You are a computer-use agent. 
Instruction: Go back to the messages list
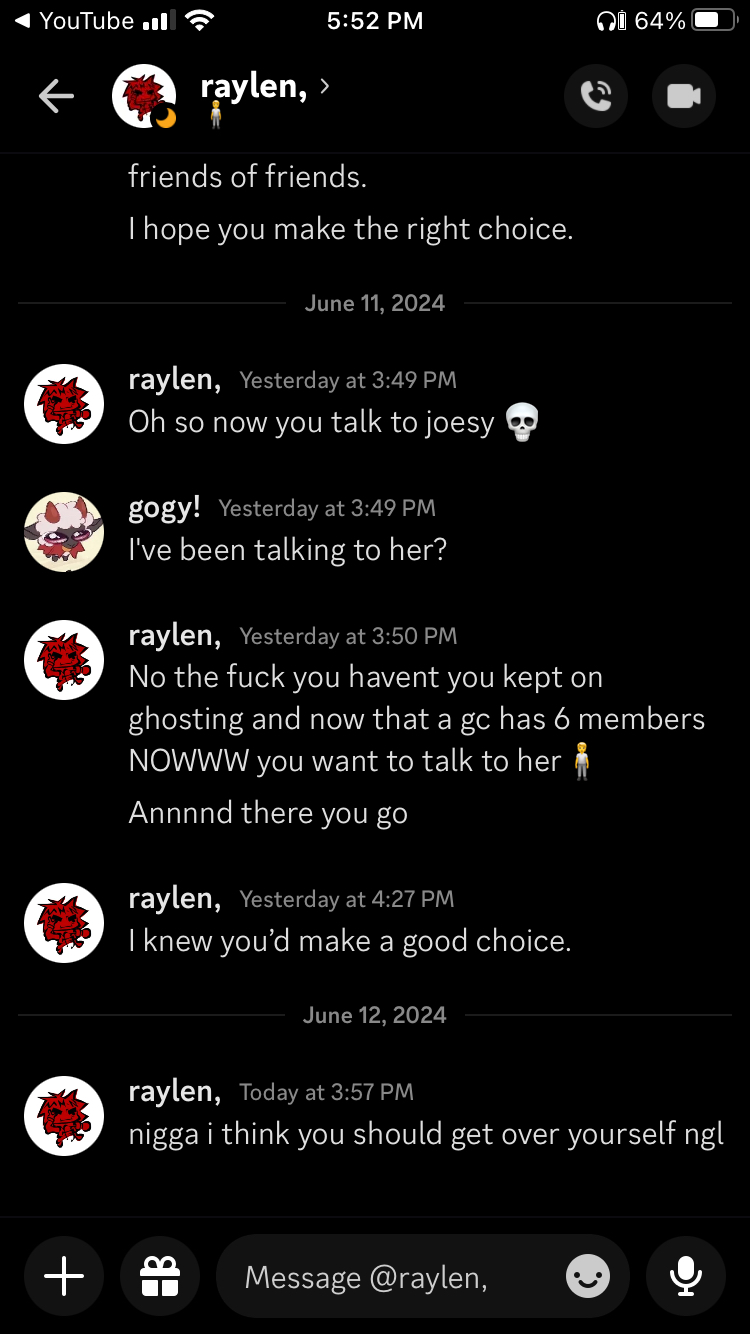pos(56,96)
